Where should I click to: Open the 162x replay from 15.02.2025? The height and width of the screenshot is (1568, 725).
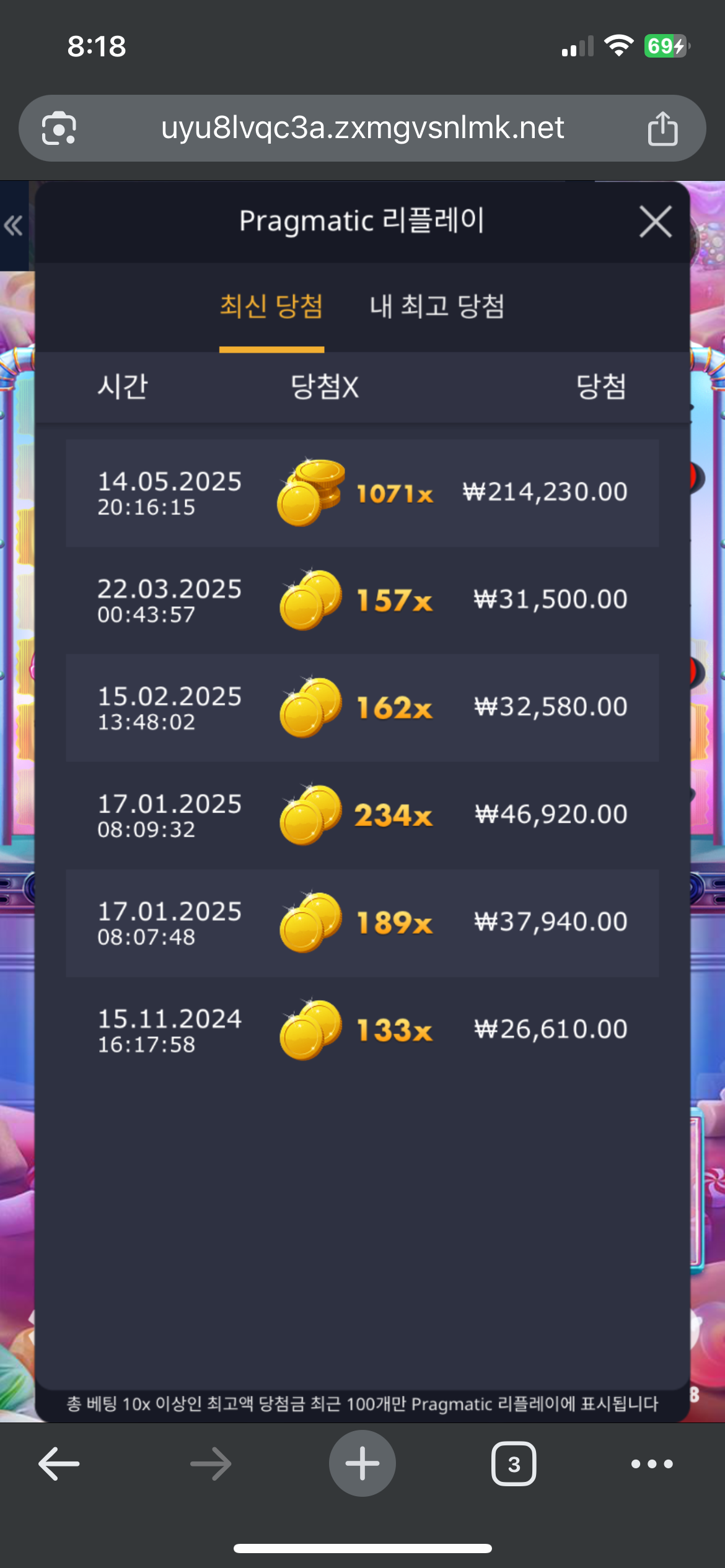[x=362, y=707]
